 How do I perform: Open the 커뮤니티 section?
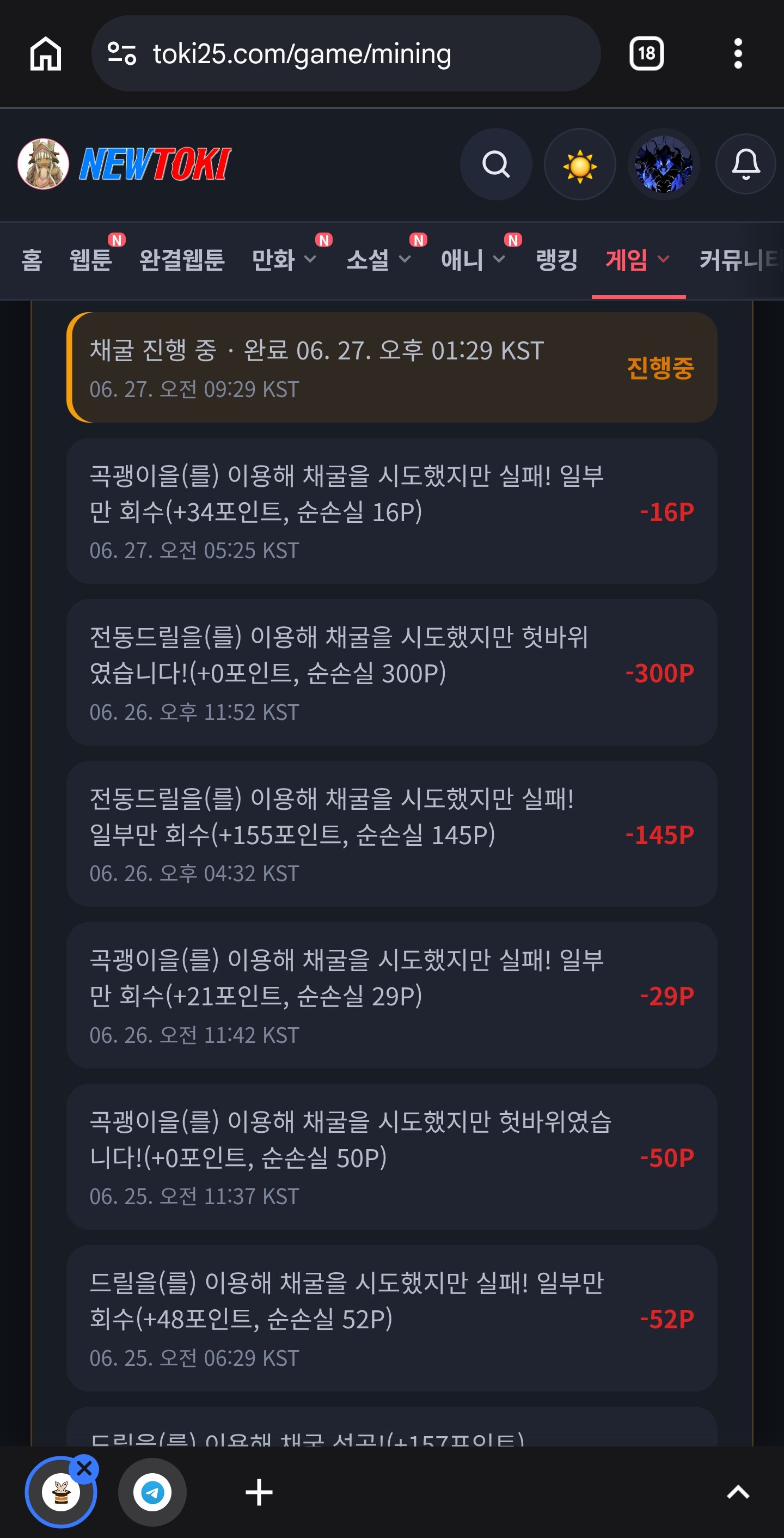click(740, 260)
